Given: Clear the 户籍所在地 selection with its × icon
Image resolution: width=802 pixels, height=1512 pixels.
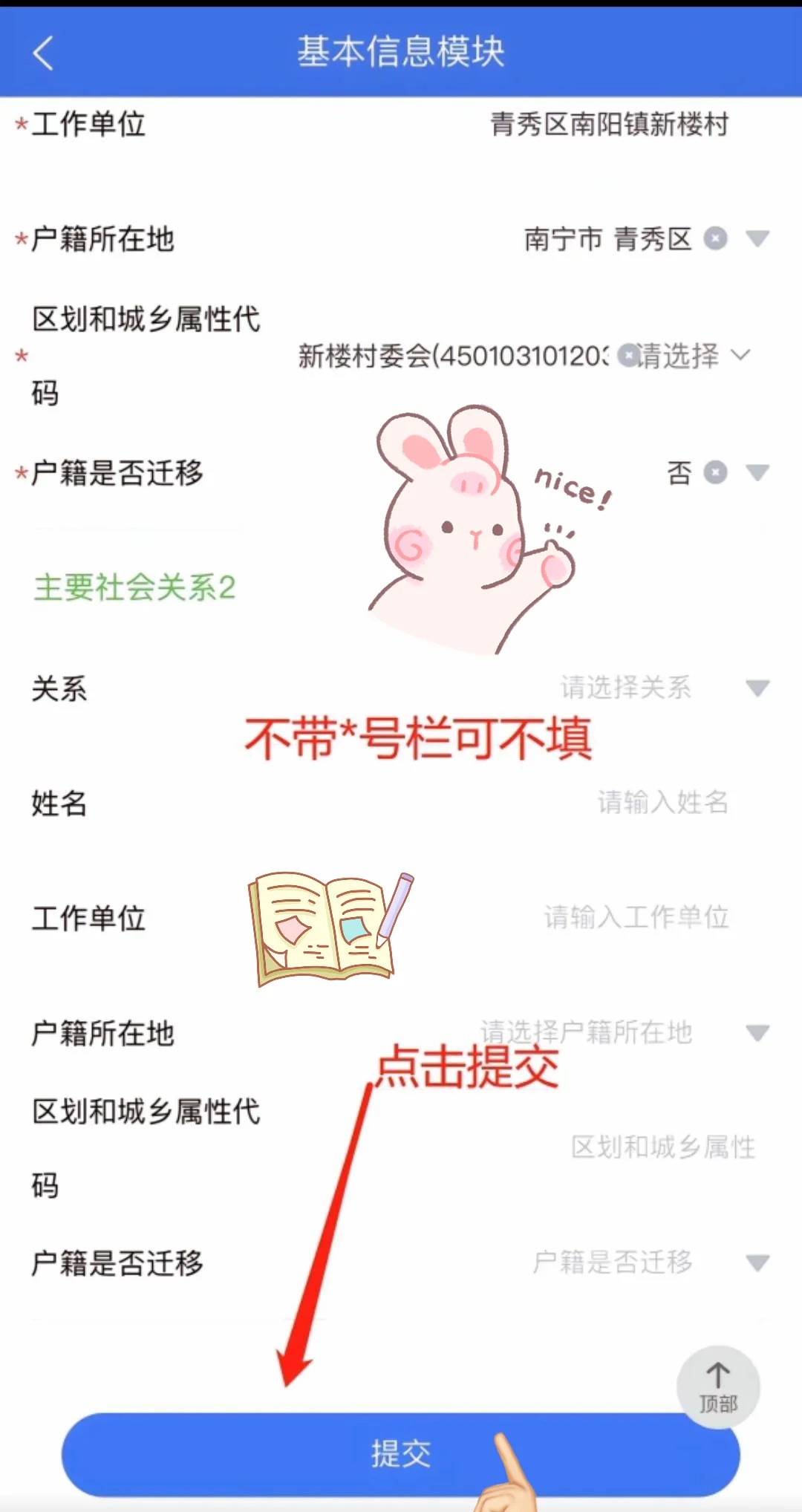Looking at the screenshot, I should tap(714, 239).
